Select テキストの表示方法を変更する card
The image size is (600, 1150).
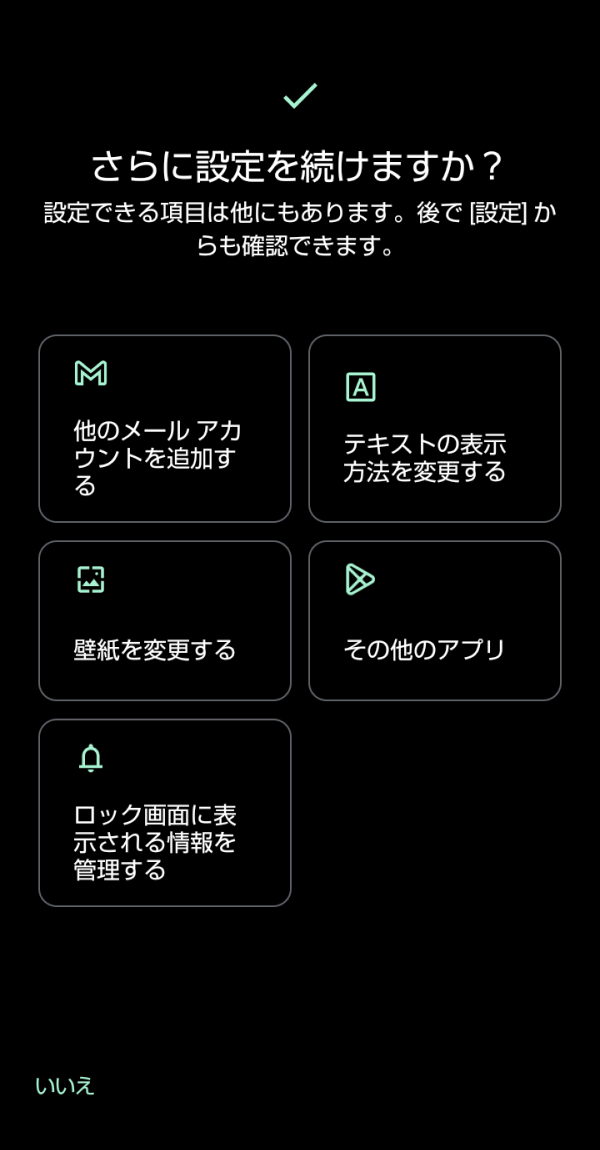point(435,428)
